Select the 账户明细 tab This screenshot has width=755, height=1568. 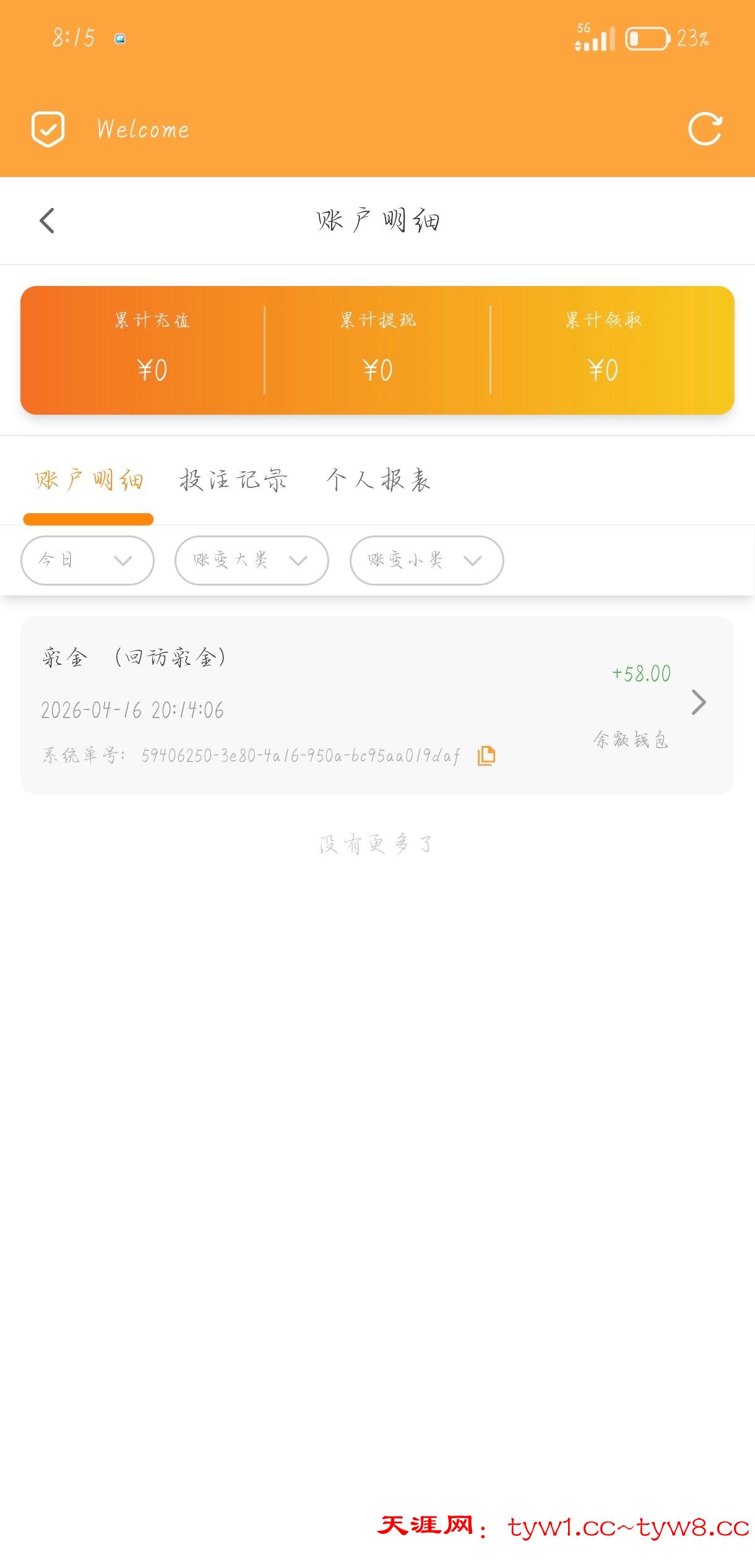(x=88, y=480)
